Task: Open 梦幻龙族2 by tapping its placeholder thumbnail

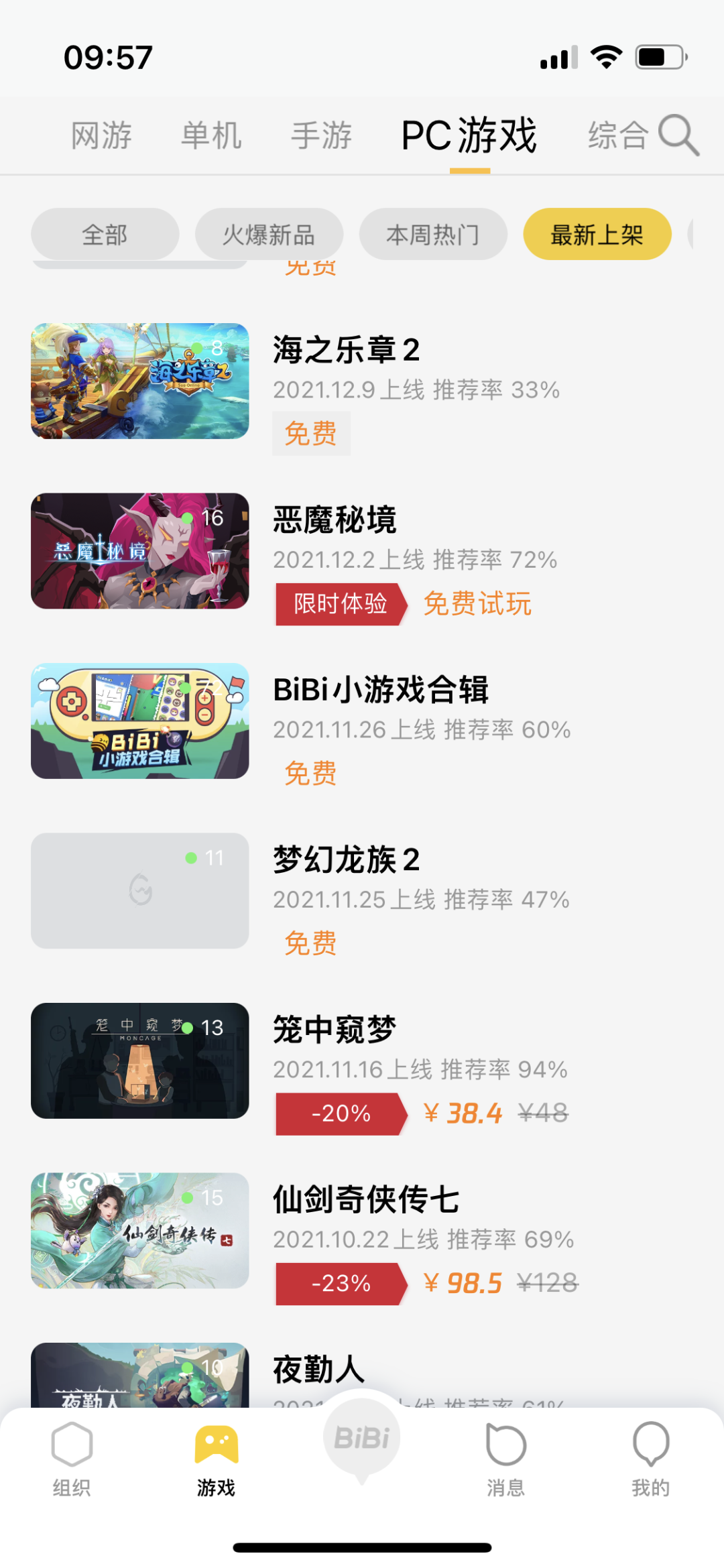Action: click(x=139, y=892)
